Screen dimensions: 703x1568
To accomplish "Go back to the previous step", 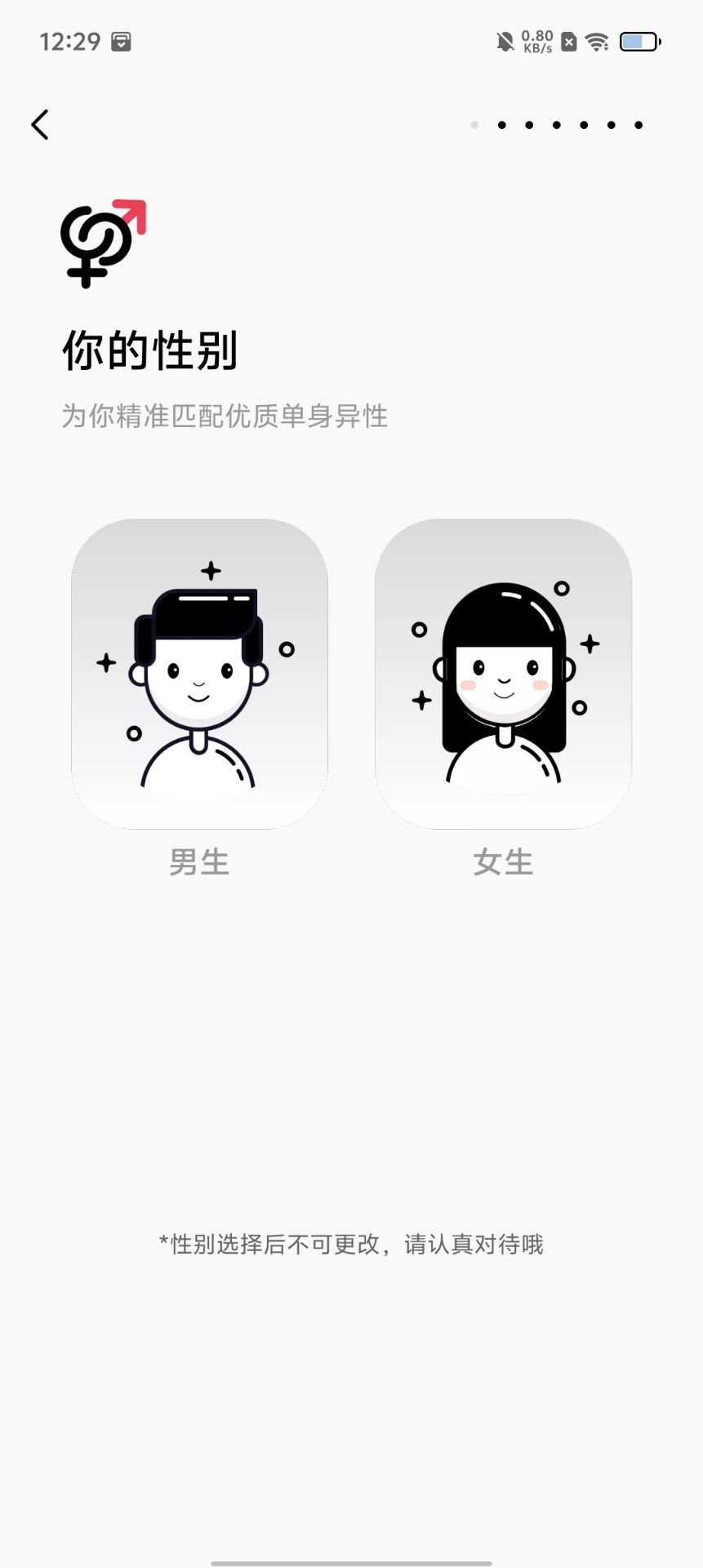I will (x=40, y=125).
